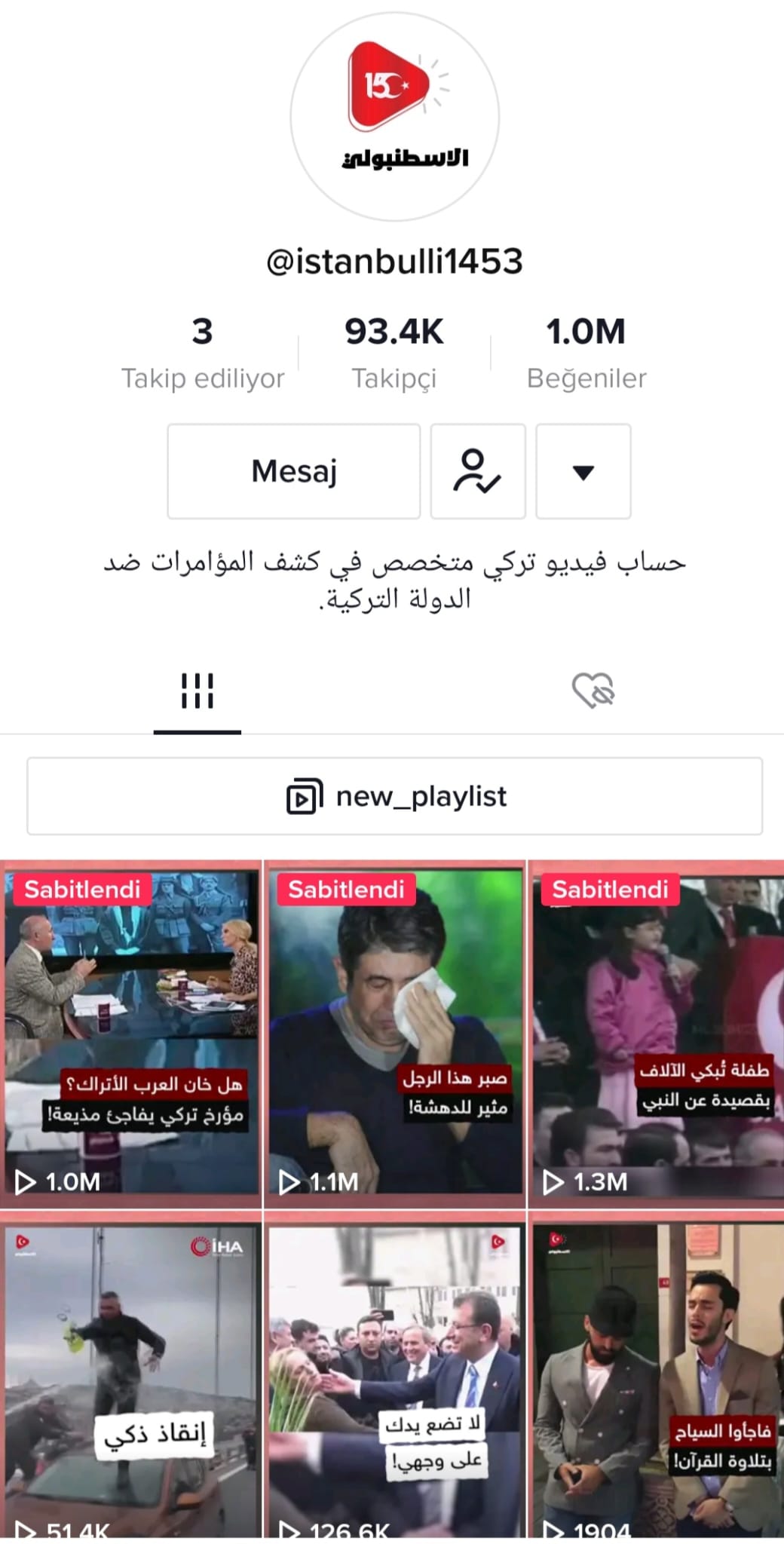Switch to the hidden liked videos tab
This screenshot has height=1544, width=784.
coord(593,691)
